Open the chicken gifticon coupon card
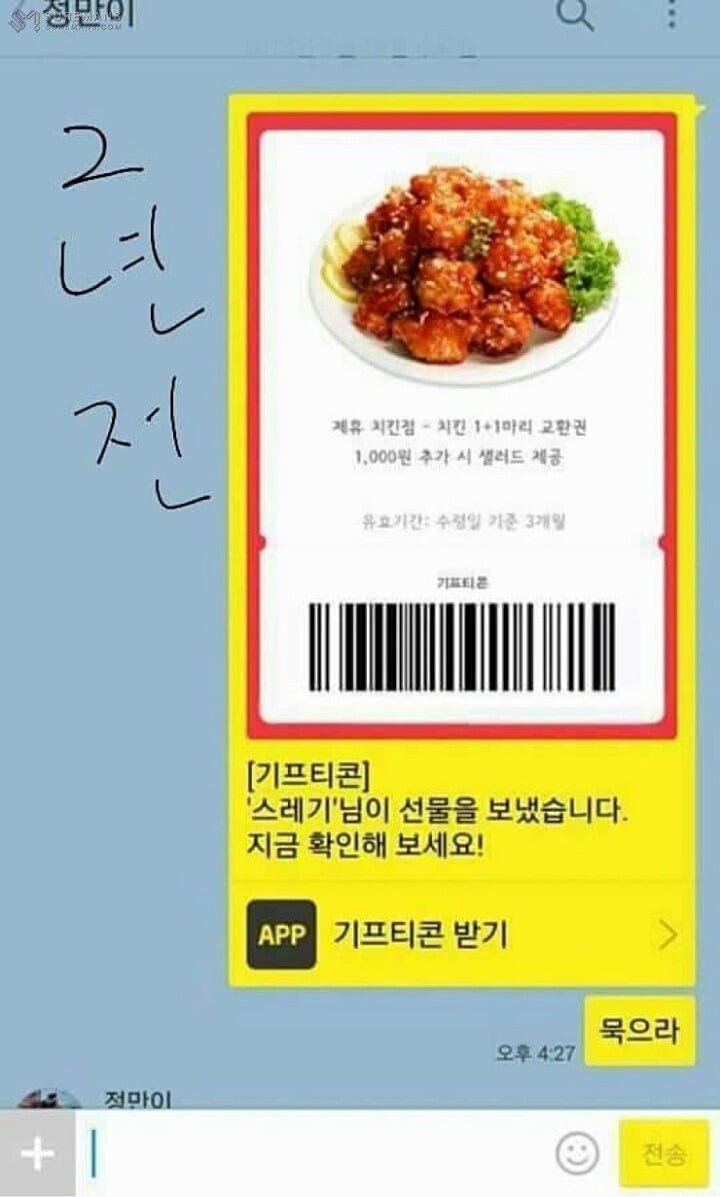Screen dimensions: 720x1197 click(x=462, y=425)
